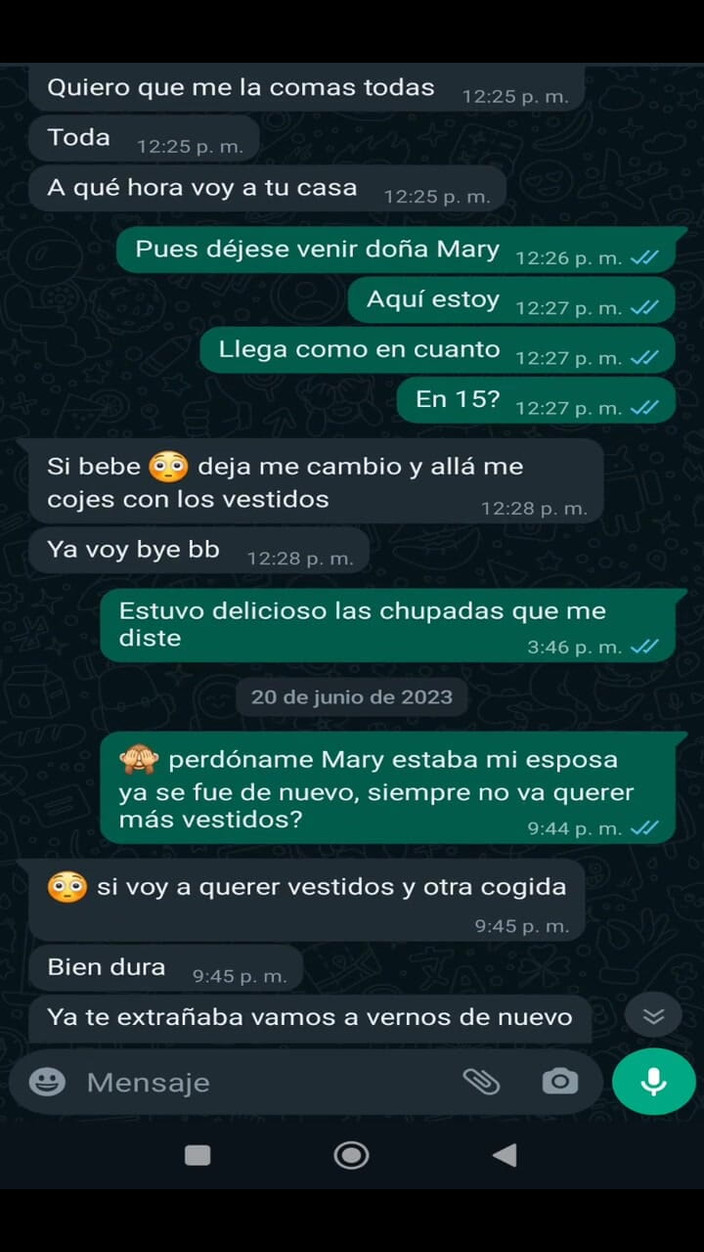Jump to the latest messages
This screenshot has height=1252, width=704.
coord(653,1016)
